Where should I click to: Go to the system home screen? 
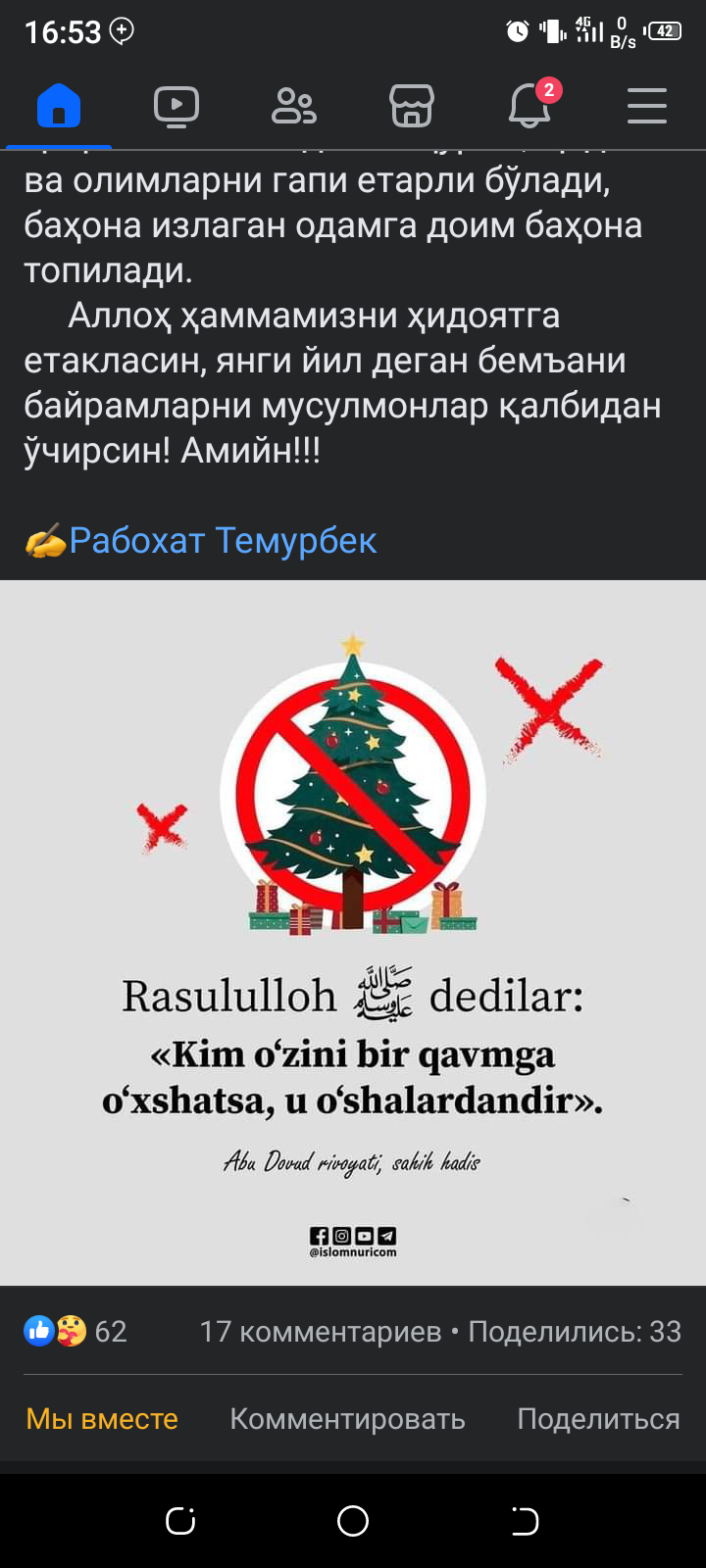(353, 1521)
